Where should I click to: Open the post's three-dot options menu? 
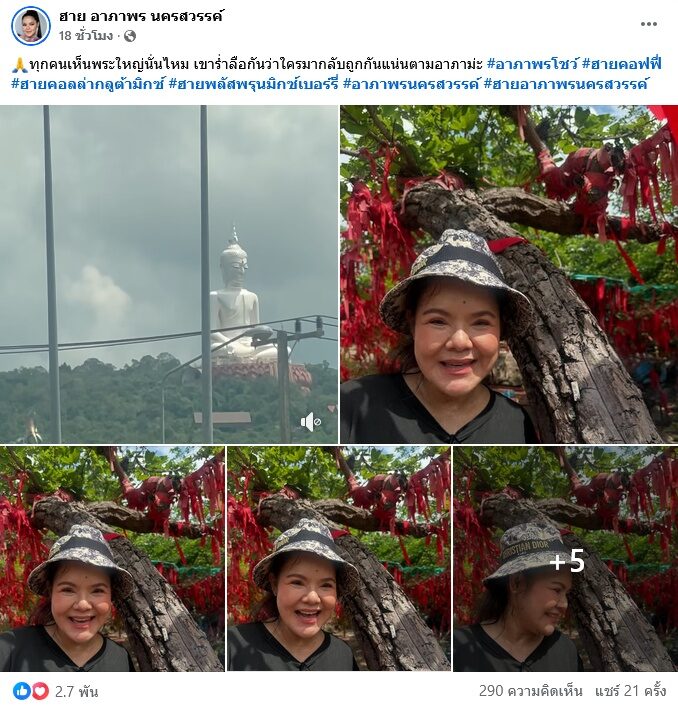(649, 24)
